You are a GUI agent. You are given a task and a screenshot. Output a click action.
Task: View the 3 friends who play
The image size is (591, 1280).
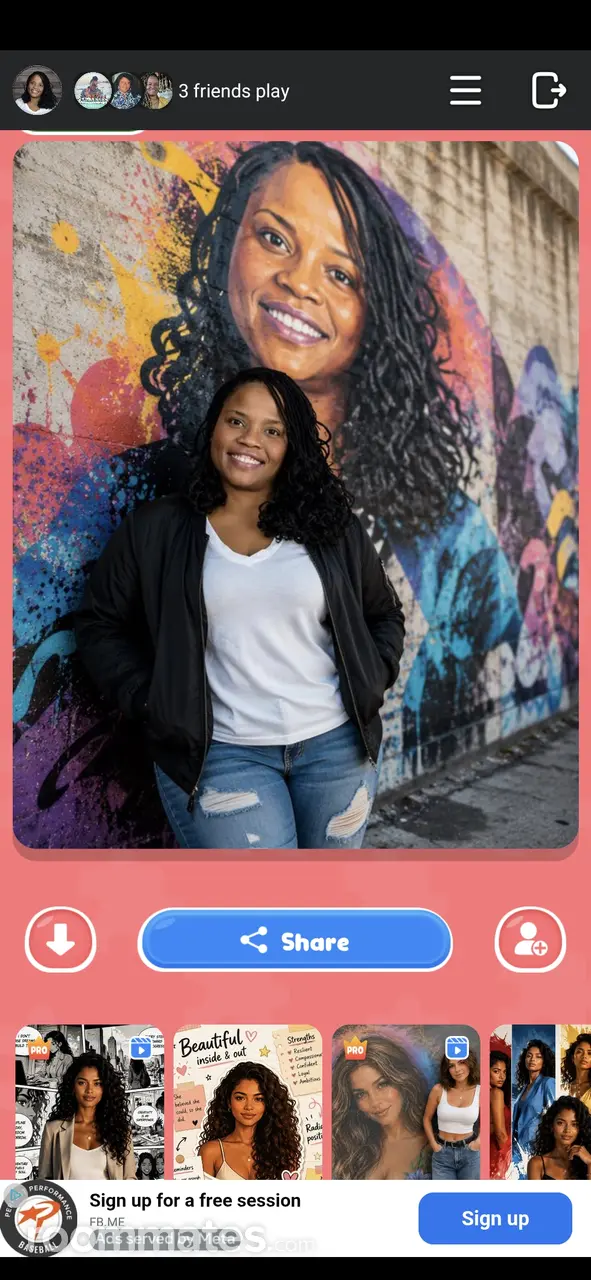pos(182,91)
